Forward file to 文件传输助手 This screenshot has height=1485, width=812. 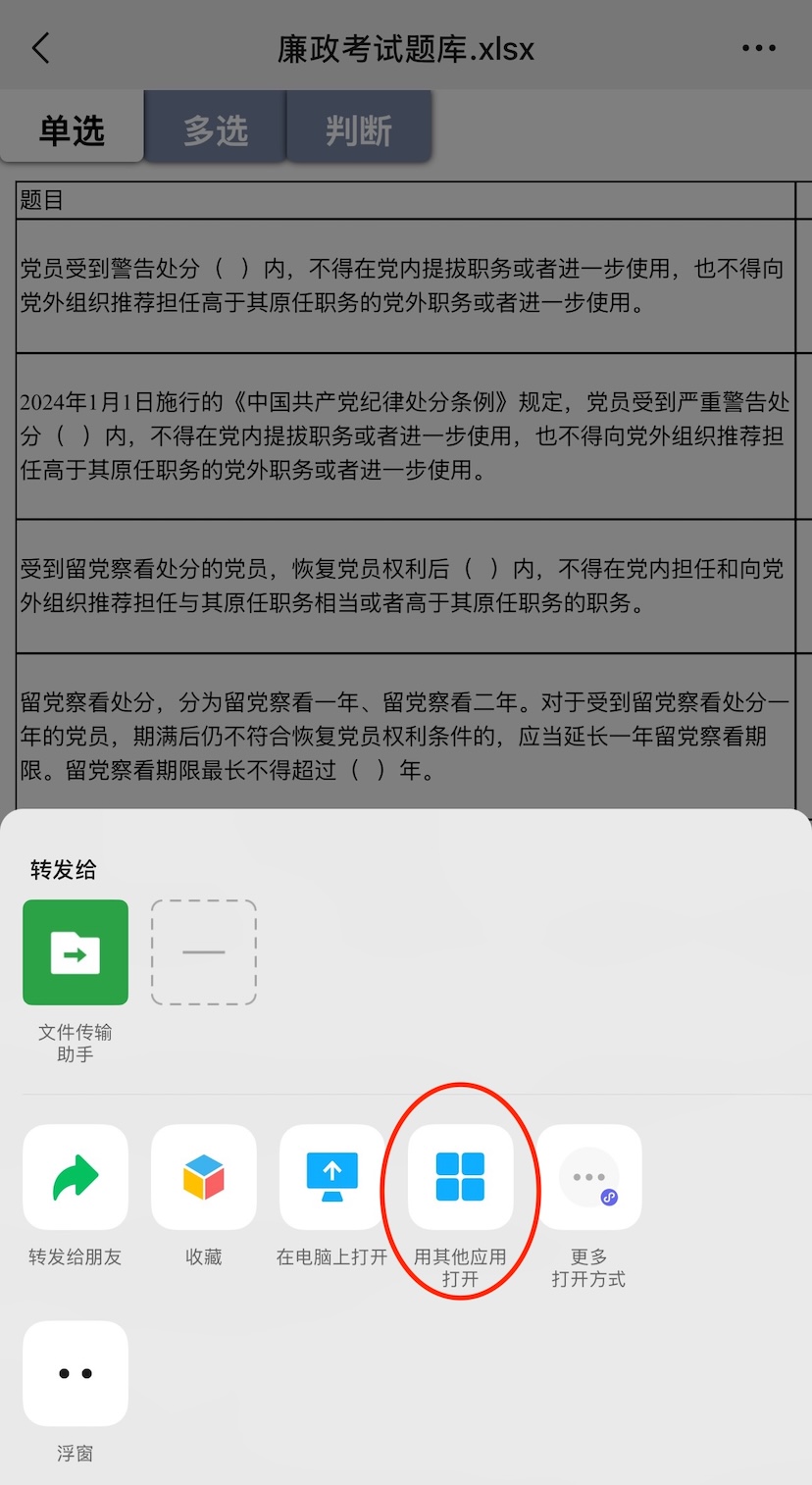pyautogui.click(x=76, y=952)
